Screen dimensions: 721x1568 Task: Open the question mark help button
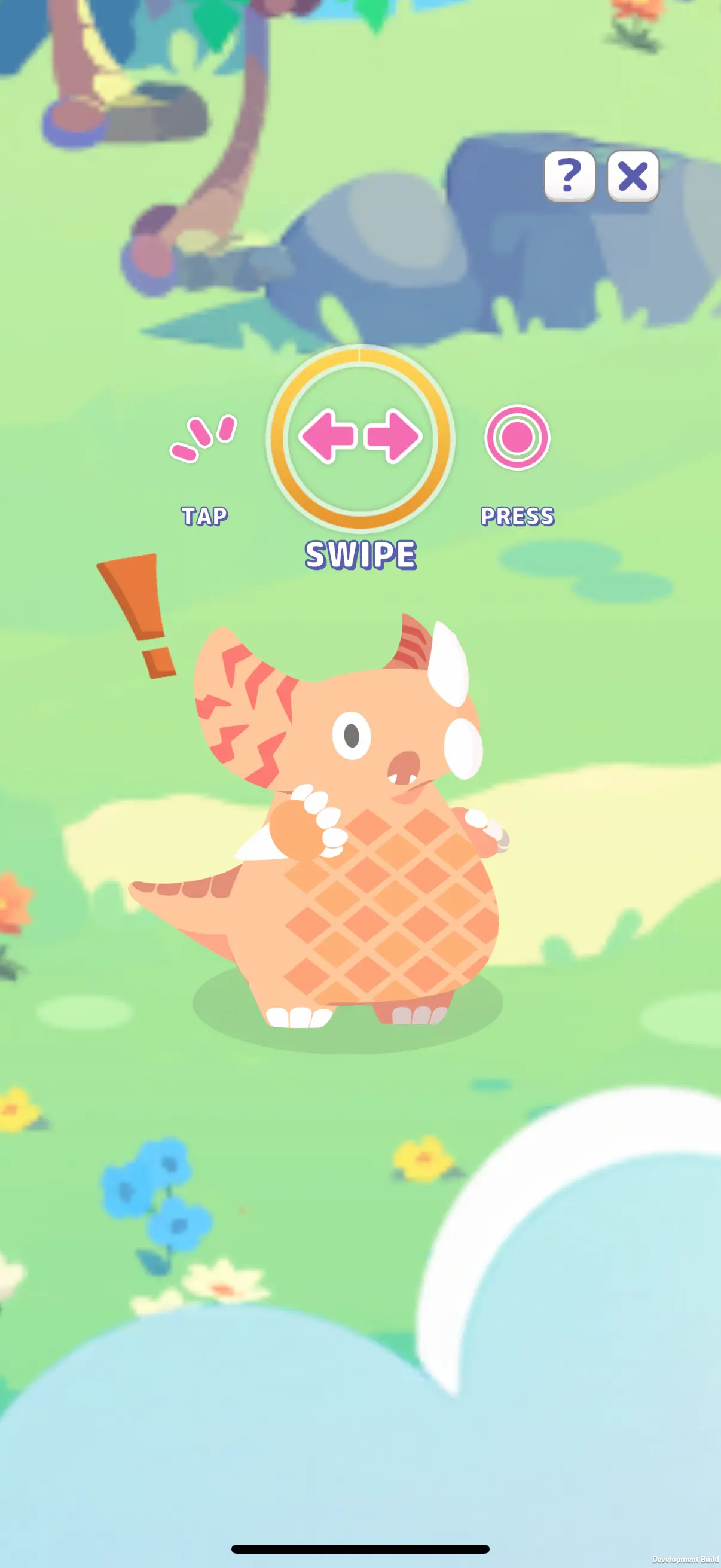569,176
